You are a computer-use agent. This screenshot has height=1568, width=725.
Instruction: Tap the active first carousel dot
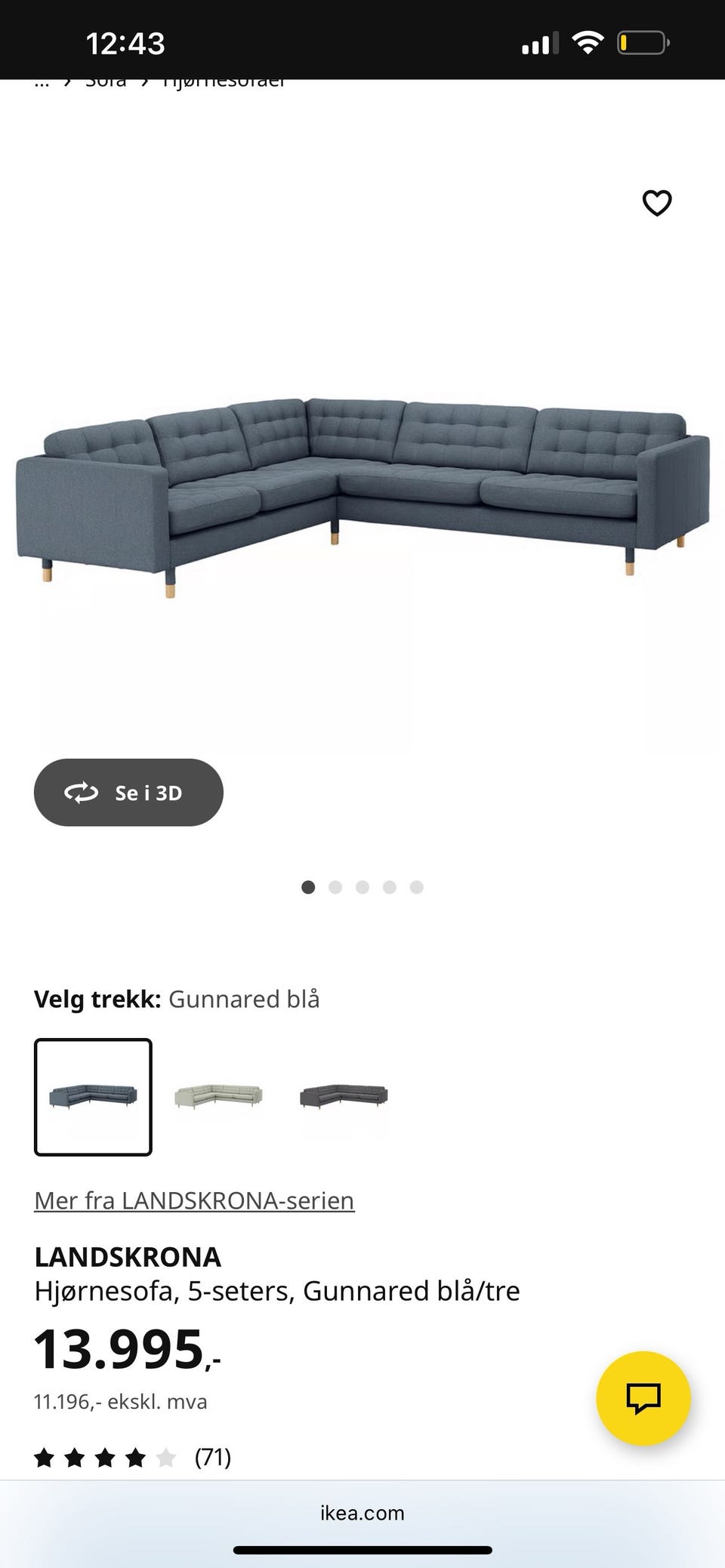(309, 887)
